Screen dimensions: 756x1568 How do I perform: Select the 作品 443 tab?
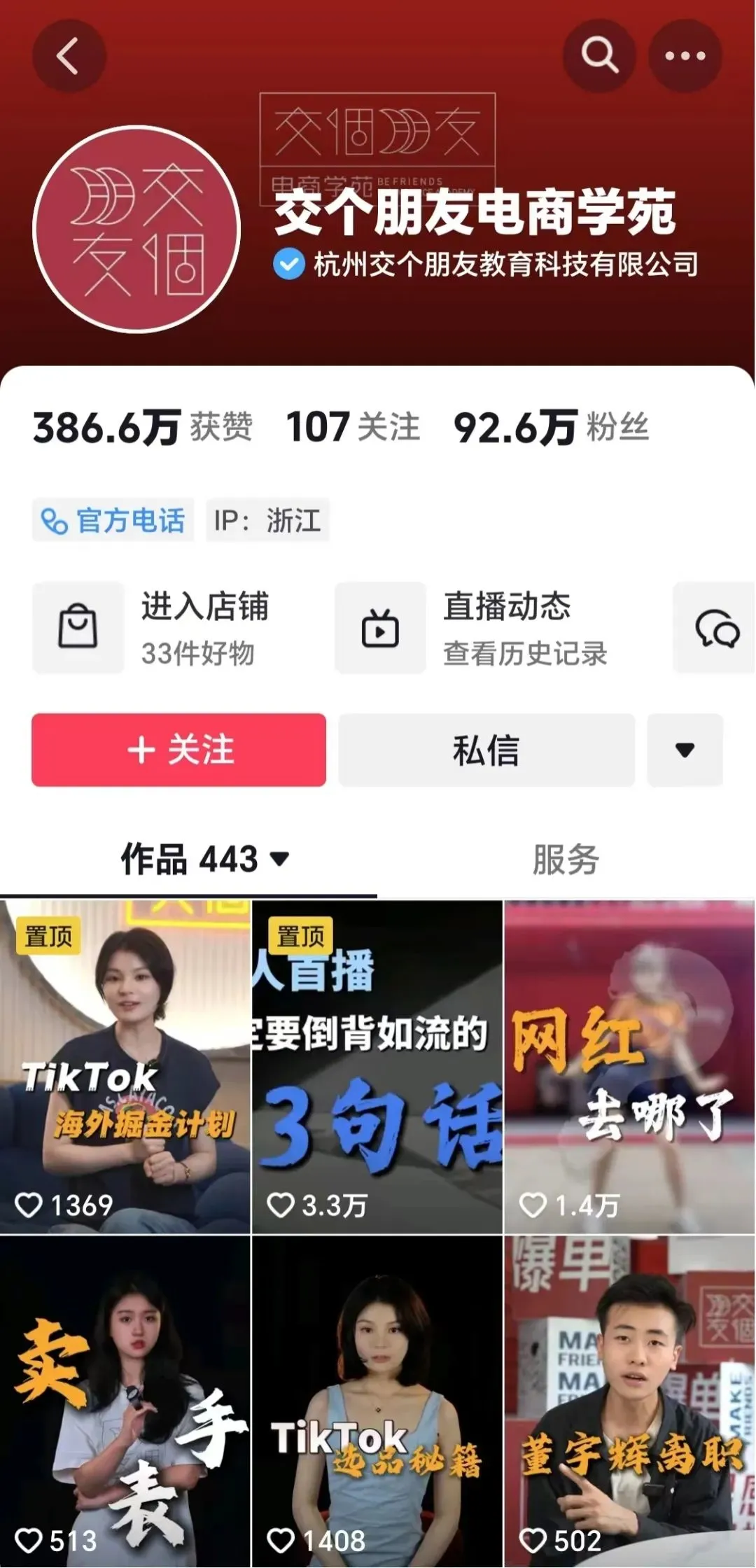pyautogui.click(x=203, y=859)
